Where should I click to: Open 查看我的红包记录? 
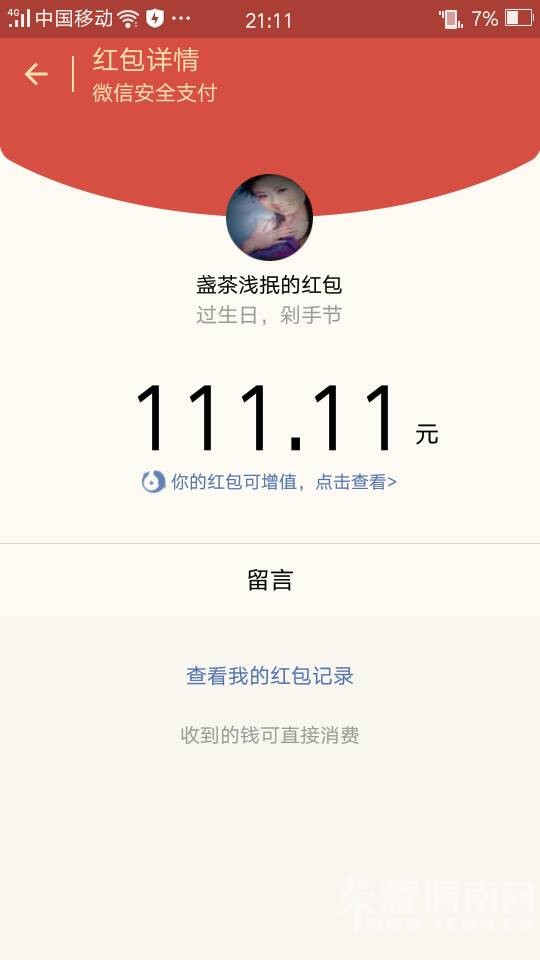click(270, 676)
